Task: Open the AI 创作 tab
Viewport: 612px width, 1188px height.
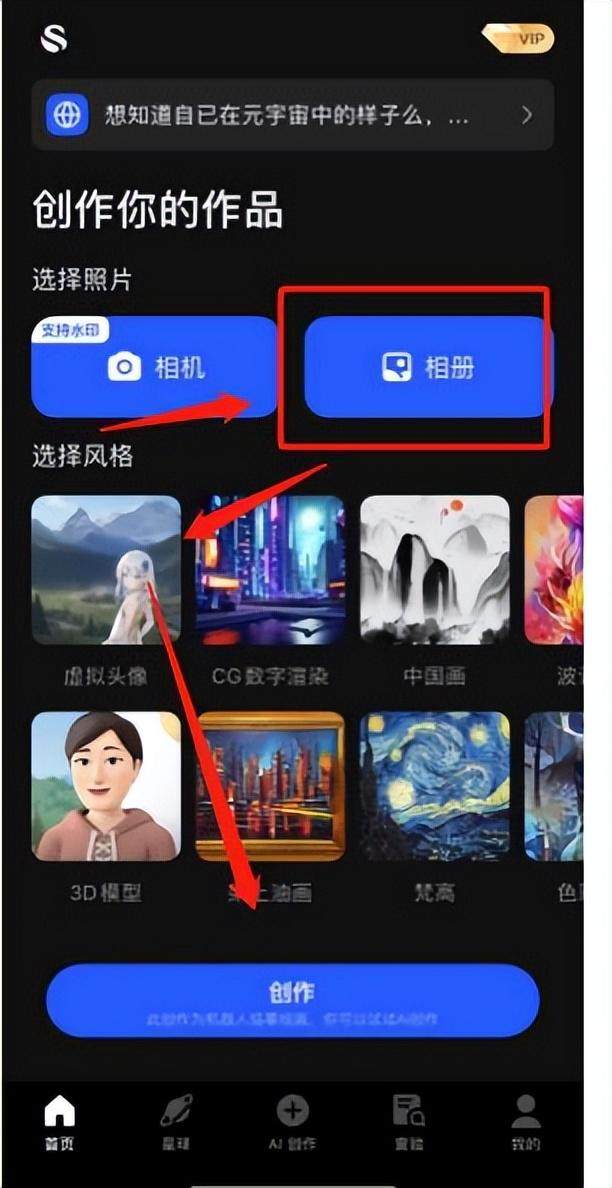Action: point(292,1122)
